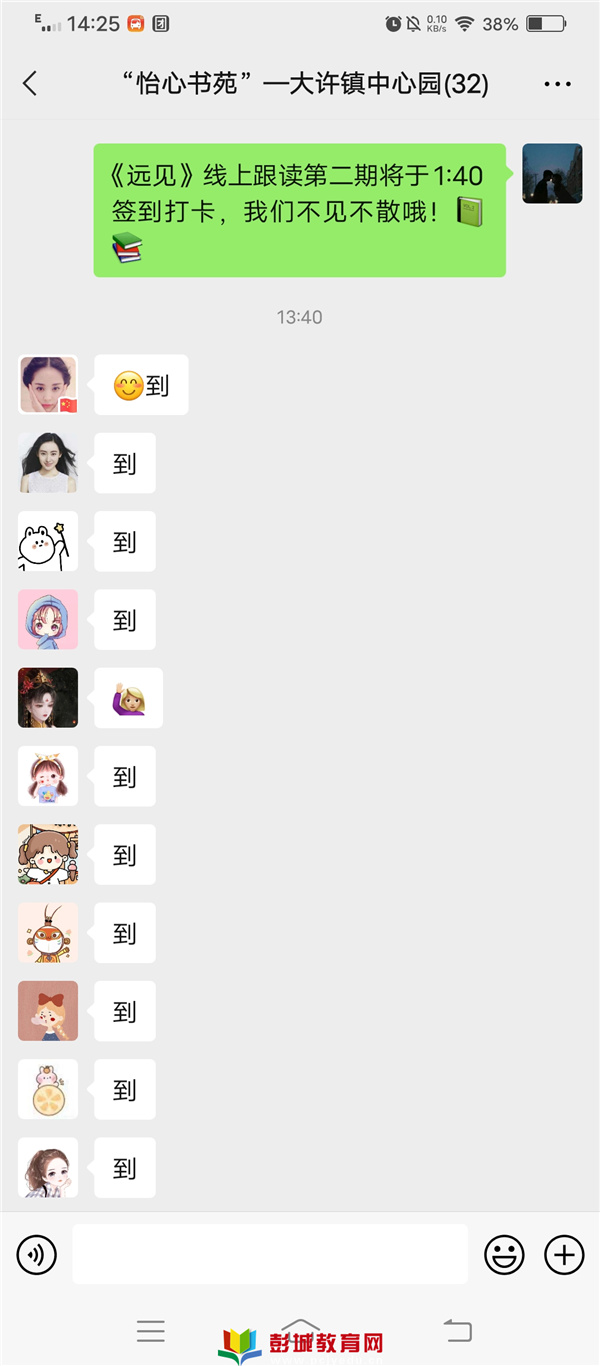Open the profile of the white bear avatar member

coord(48,541)
